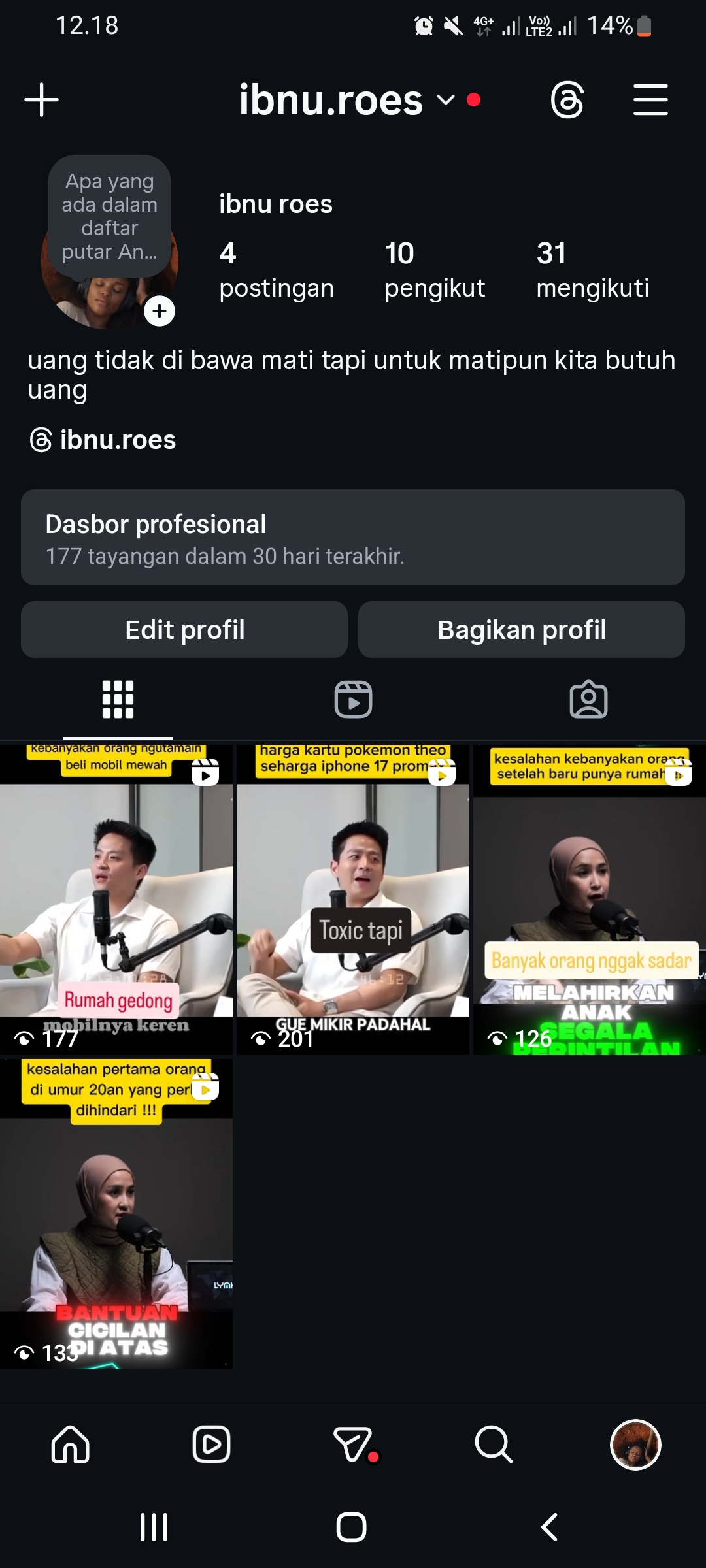706x1568 pixels.
Task: View the 10 pengikut followers list
Action: pyautogui.click(x=434, y=269)
